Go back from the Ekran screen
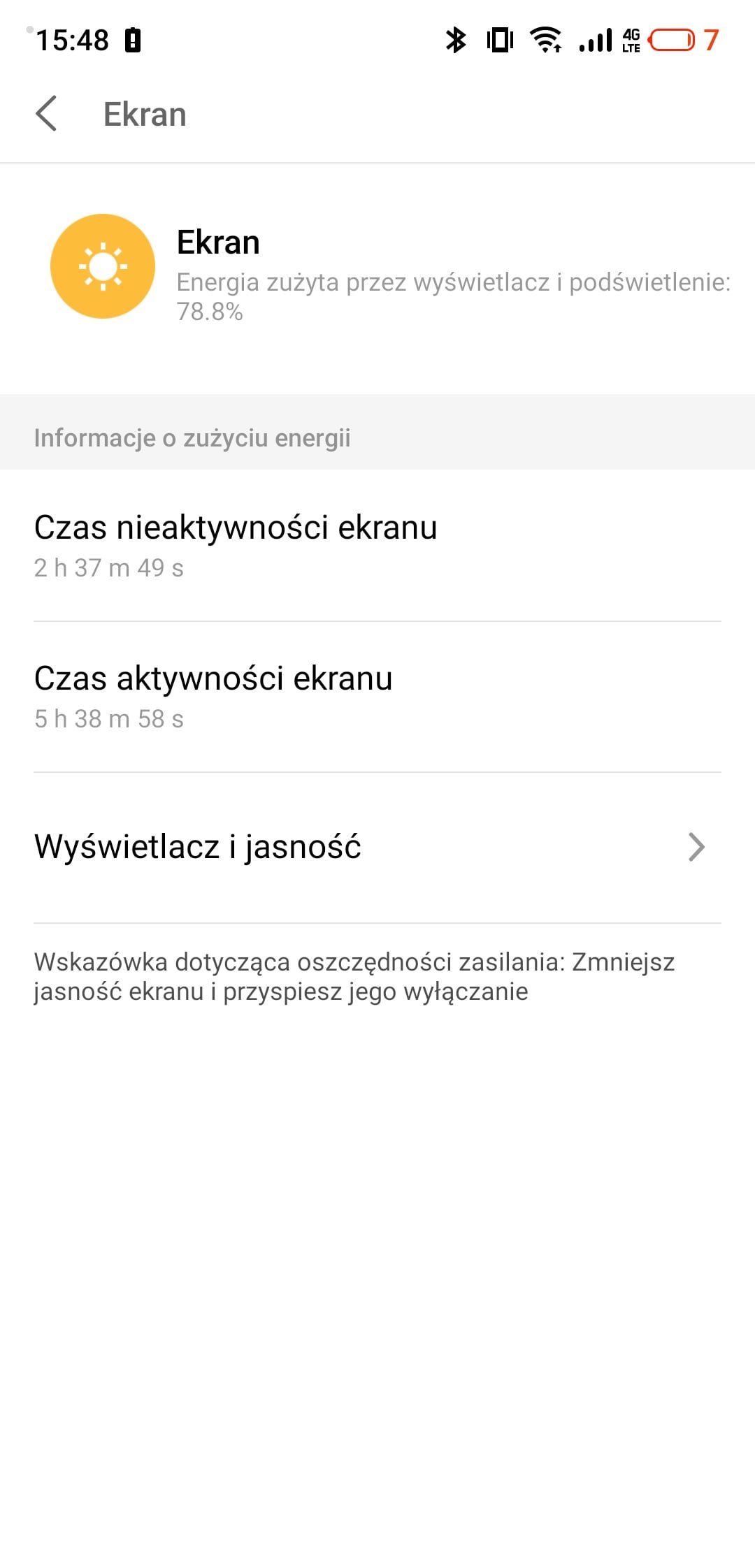Viewport: 755px width, 1568px height. coord(46,114)
